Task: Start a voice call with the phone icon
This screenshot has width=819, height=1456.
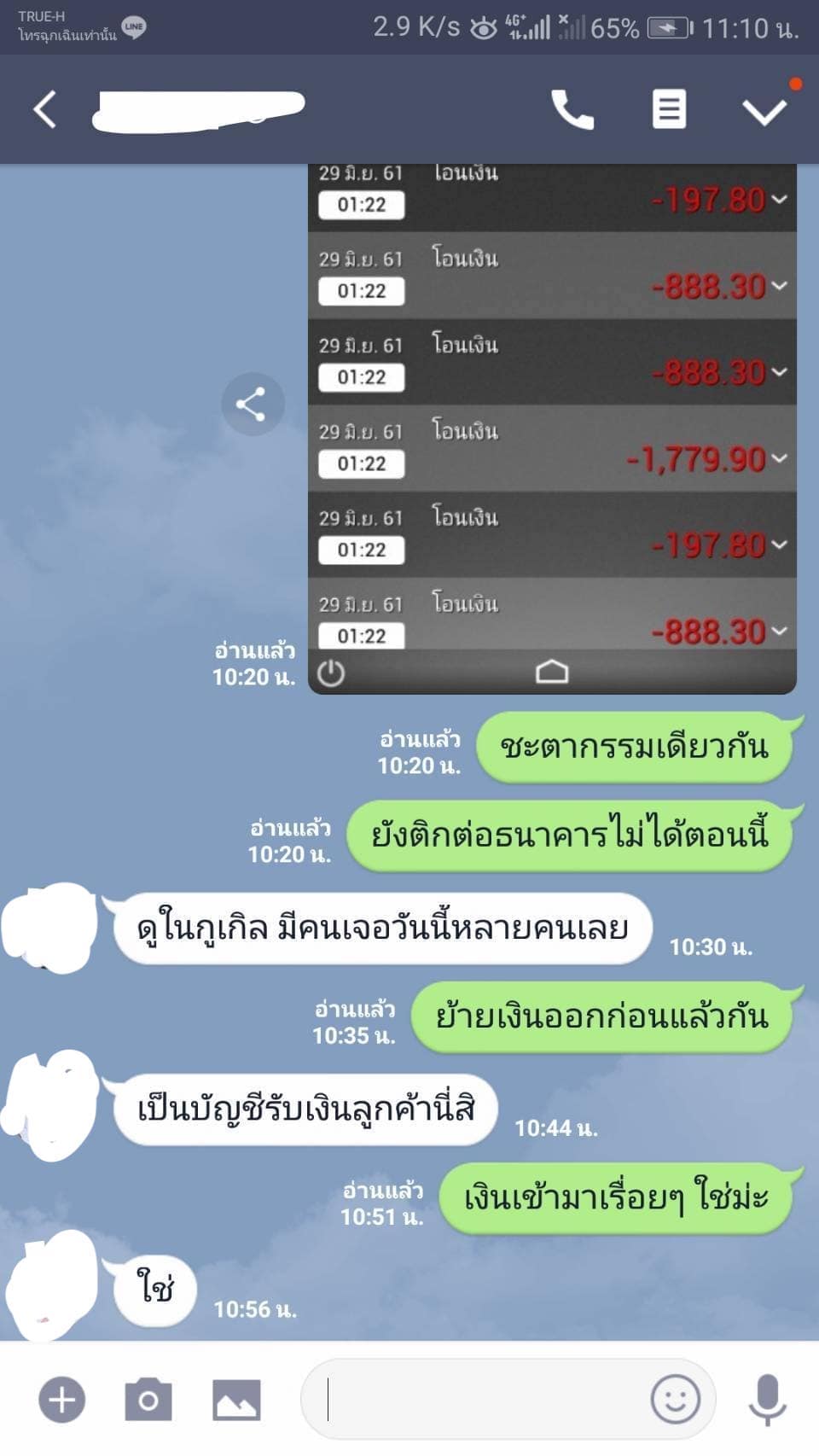Action: [x=572, y=109]
